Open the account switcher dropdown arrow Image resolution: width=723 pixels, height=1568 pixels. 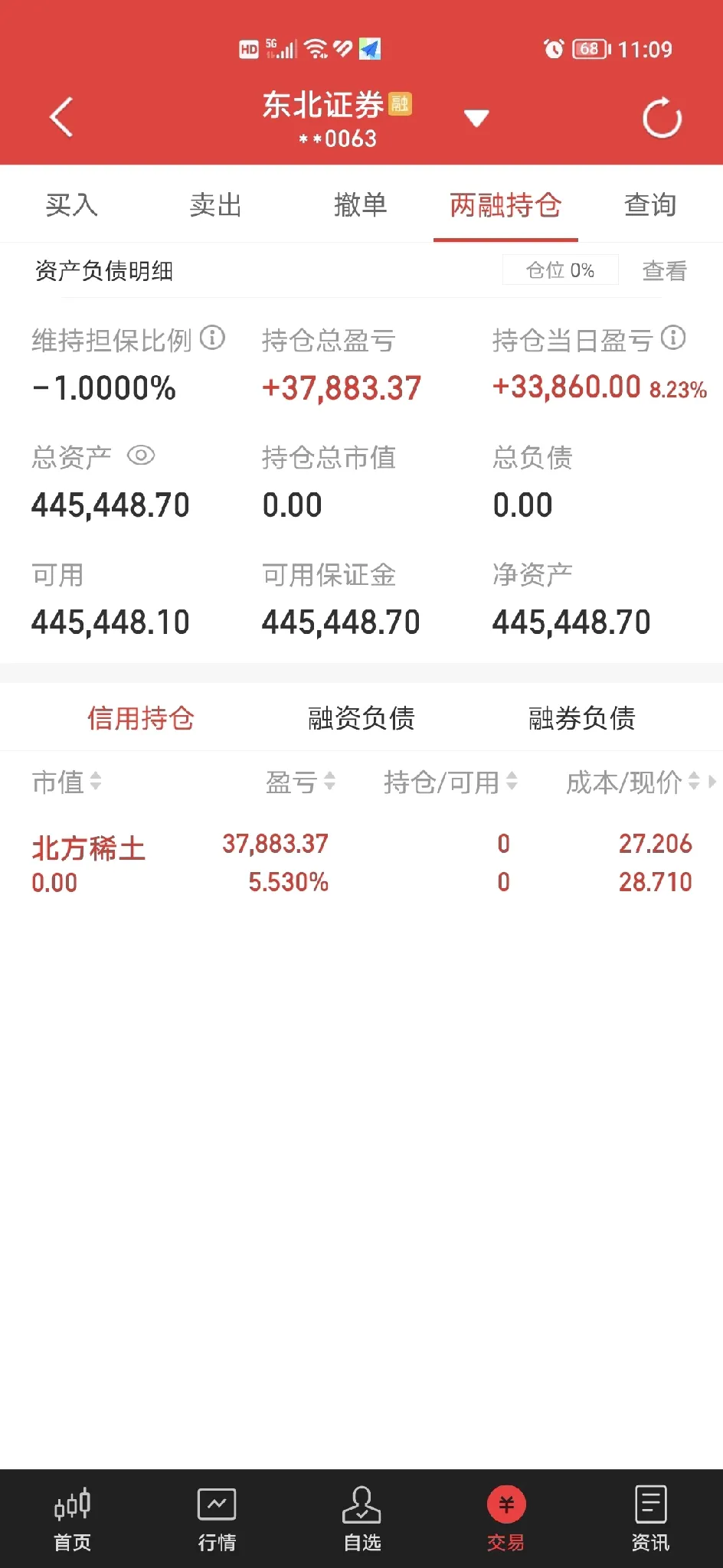(476, 118)
